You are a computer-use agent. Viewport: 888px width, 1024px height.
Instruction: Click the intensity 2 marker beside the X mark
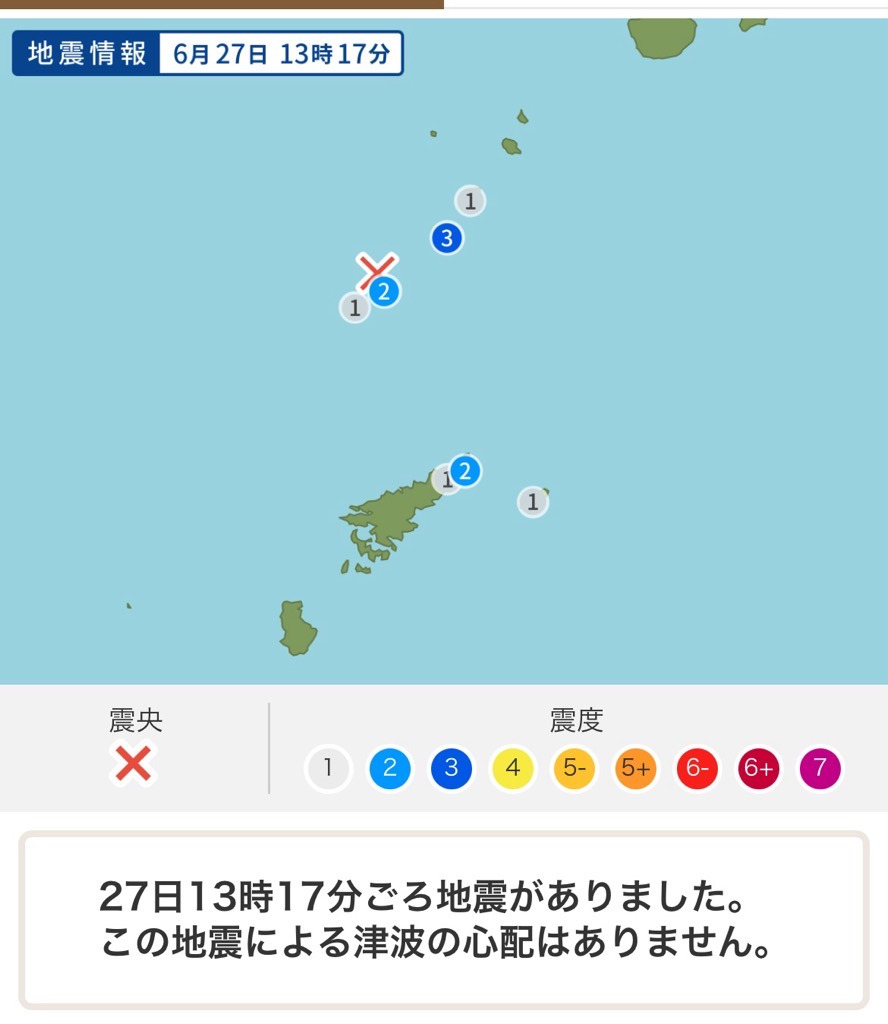tap(384, 291)
